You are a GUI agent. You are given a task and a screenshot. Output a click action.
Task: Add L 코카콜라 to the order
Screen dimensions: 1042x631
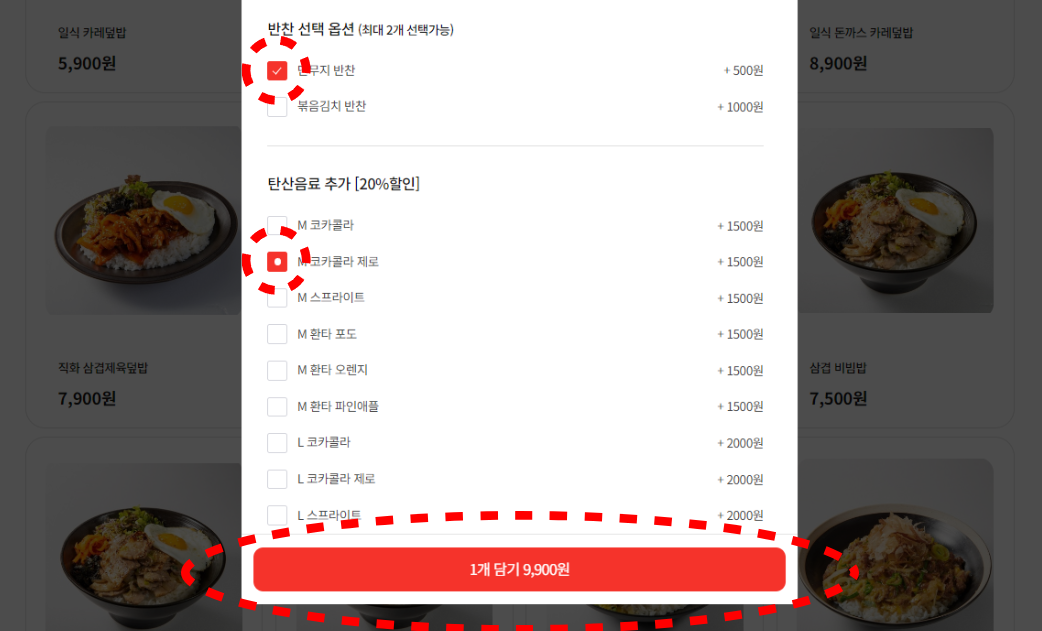pyautogui.click(x=277, y=443)
